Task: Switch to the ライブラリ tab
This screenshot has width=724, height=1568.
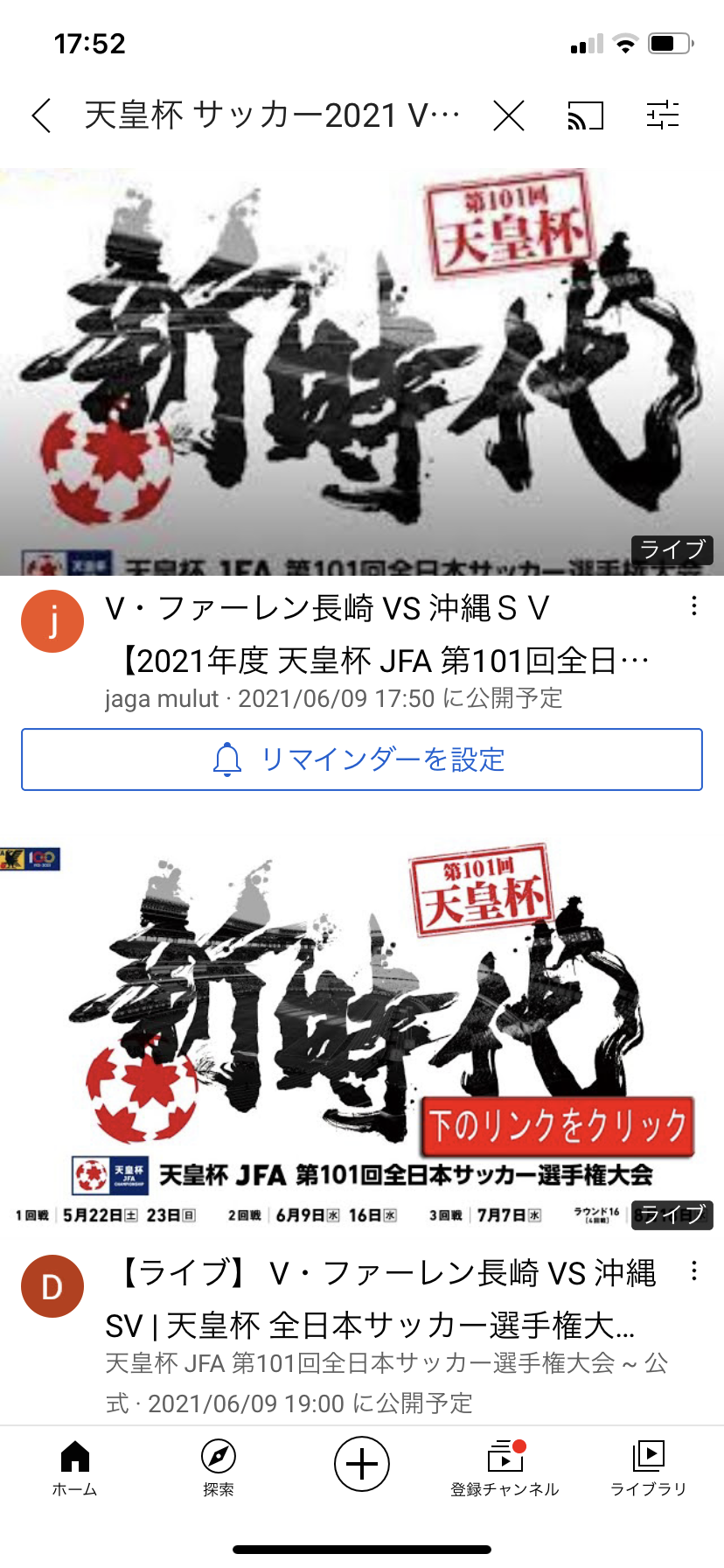Action: (648, 1467)
